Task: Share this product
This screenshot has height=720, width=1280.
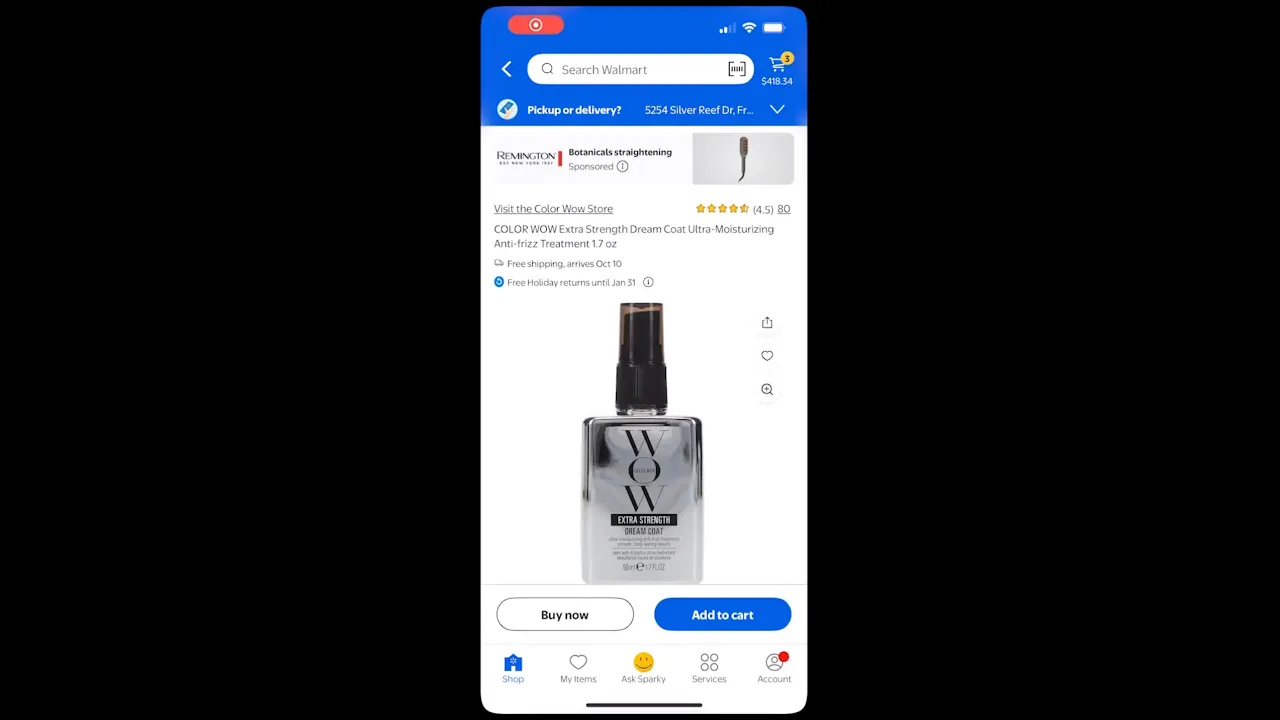Action: (767, 323)
